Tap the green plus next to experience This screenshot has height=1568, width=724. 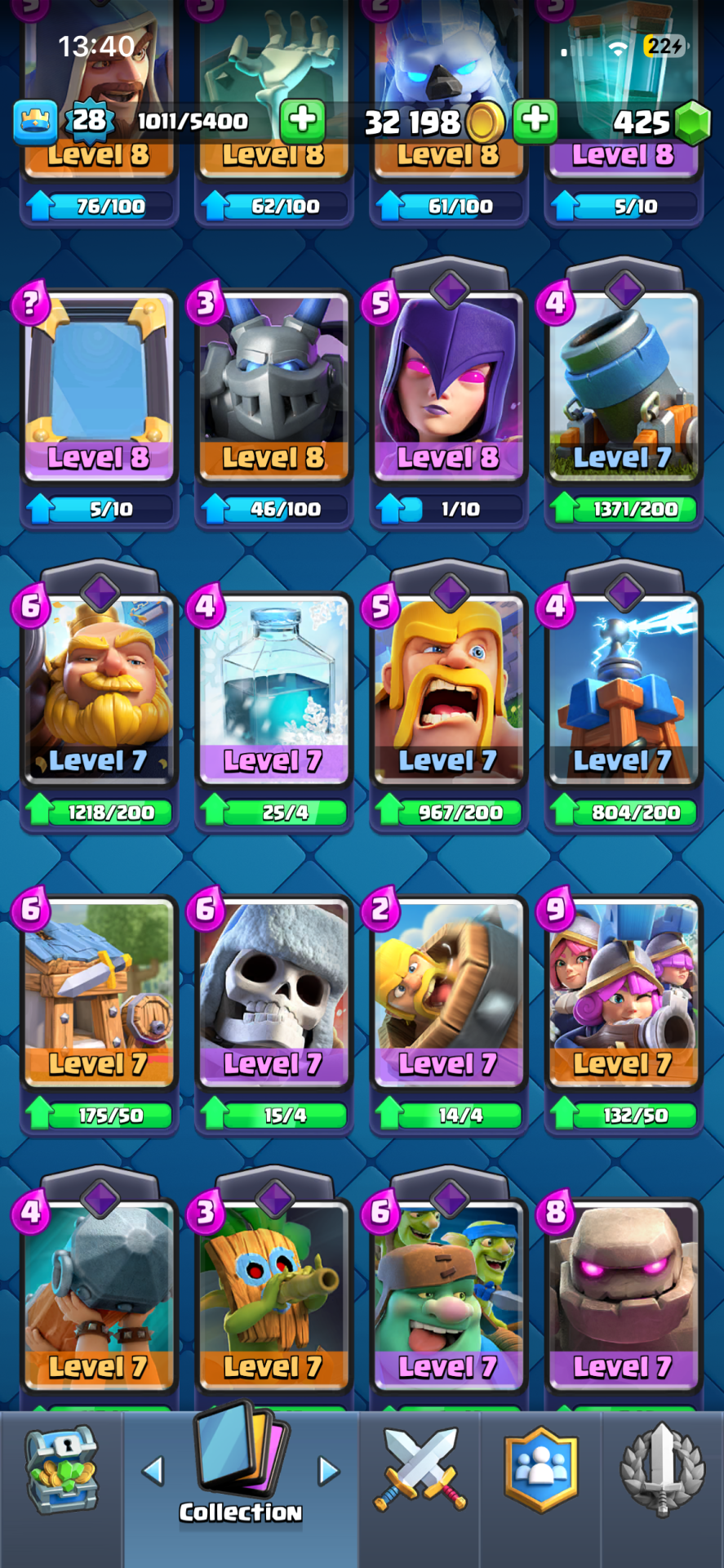(302, 121)
